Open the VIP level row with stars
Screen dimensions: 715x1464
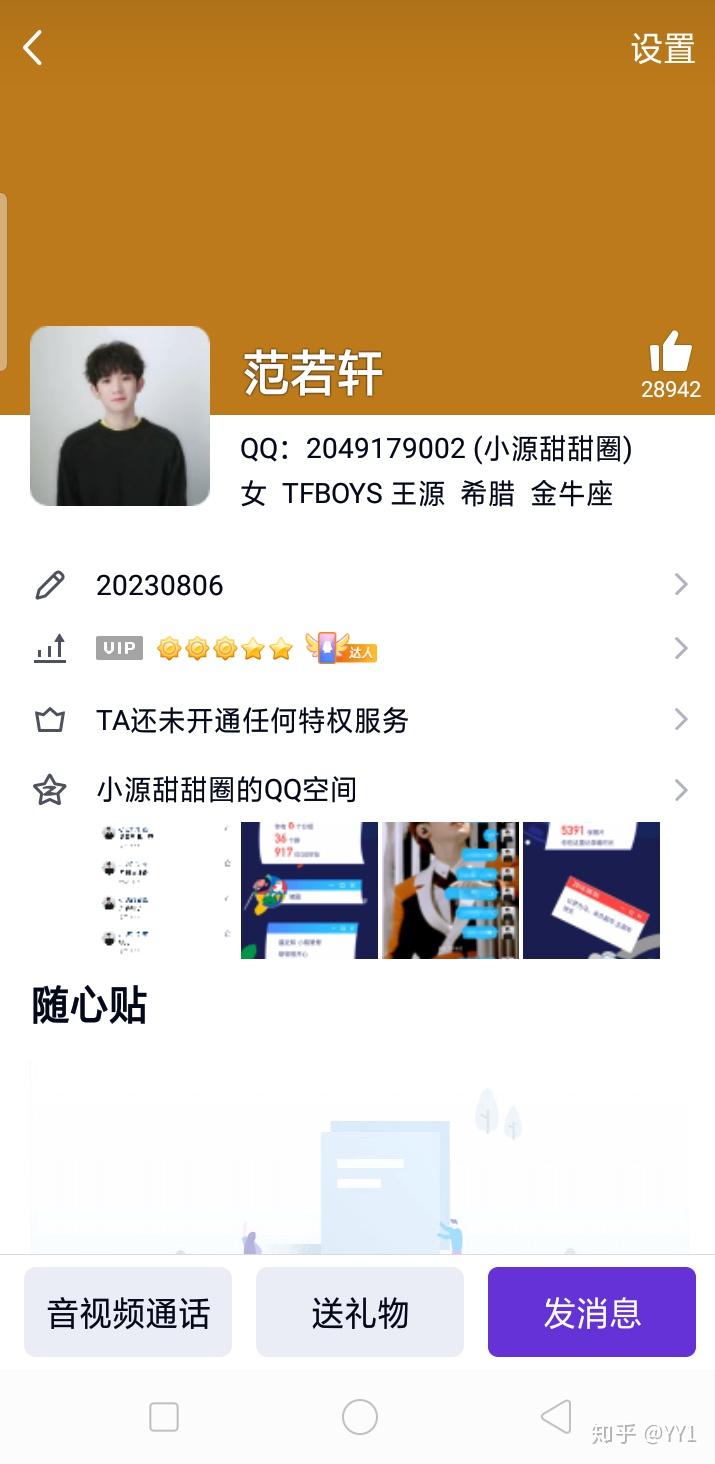pos(358,649)
